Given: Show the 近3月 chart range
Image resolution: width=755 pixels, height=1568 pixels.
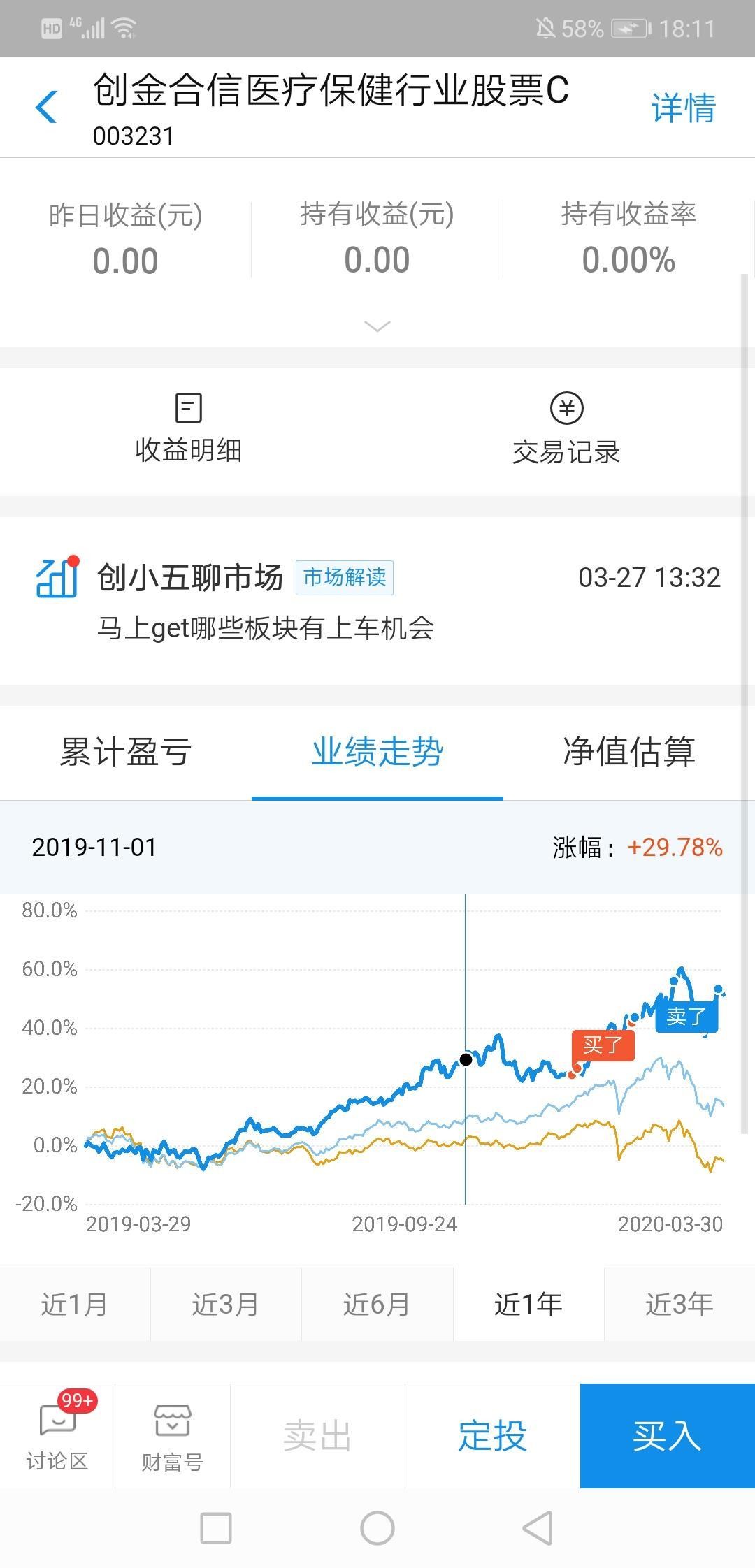Looking at the screenshot, I should [x=226, y=1305].
